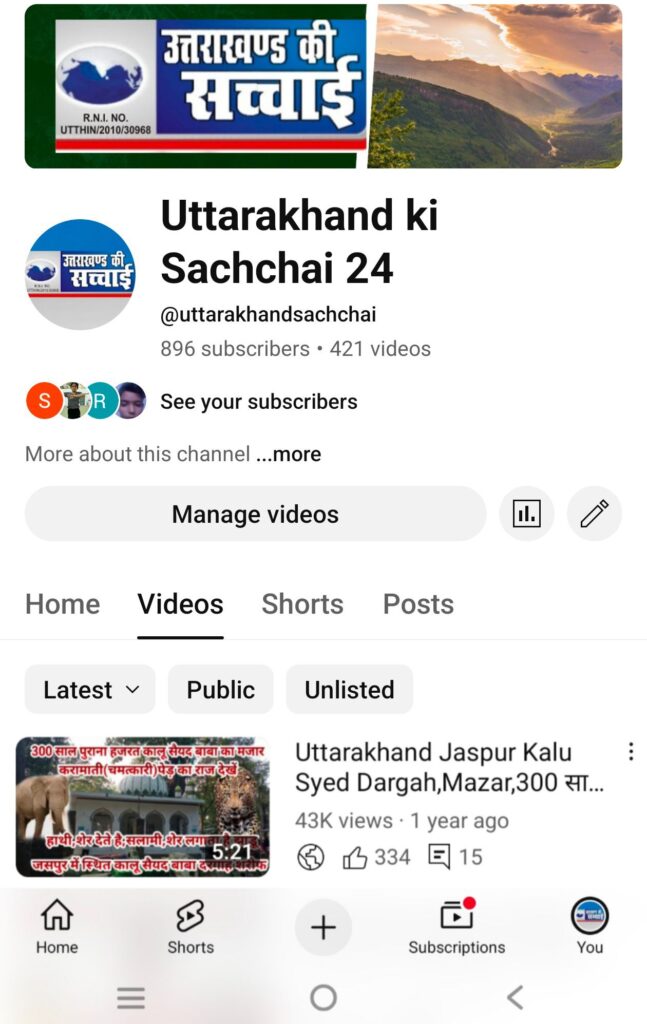Image resolution: width=647 pixels, height=1024 pixels.
Task: Play the Jaspur Kalu Syed Dargah video
Action: click(x=143, y=807)
